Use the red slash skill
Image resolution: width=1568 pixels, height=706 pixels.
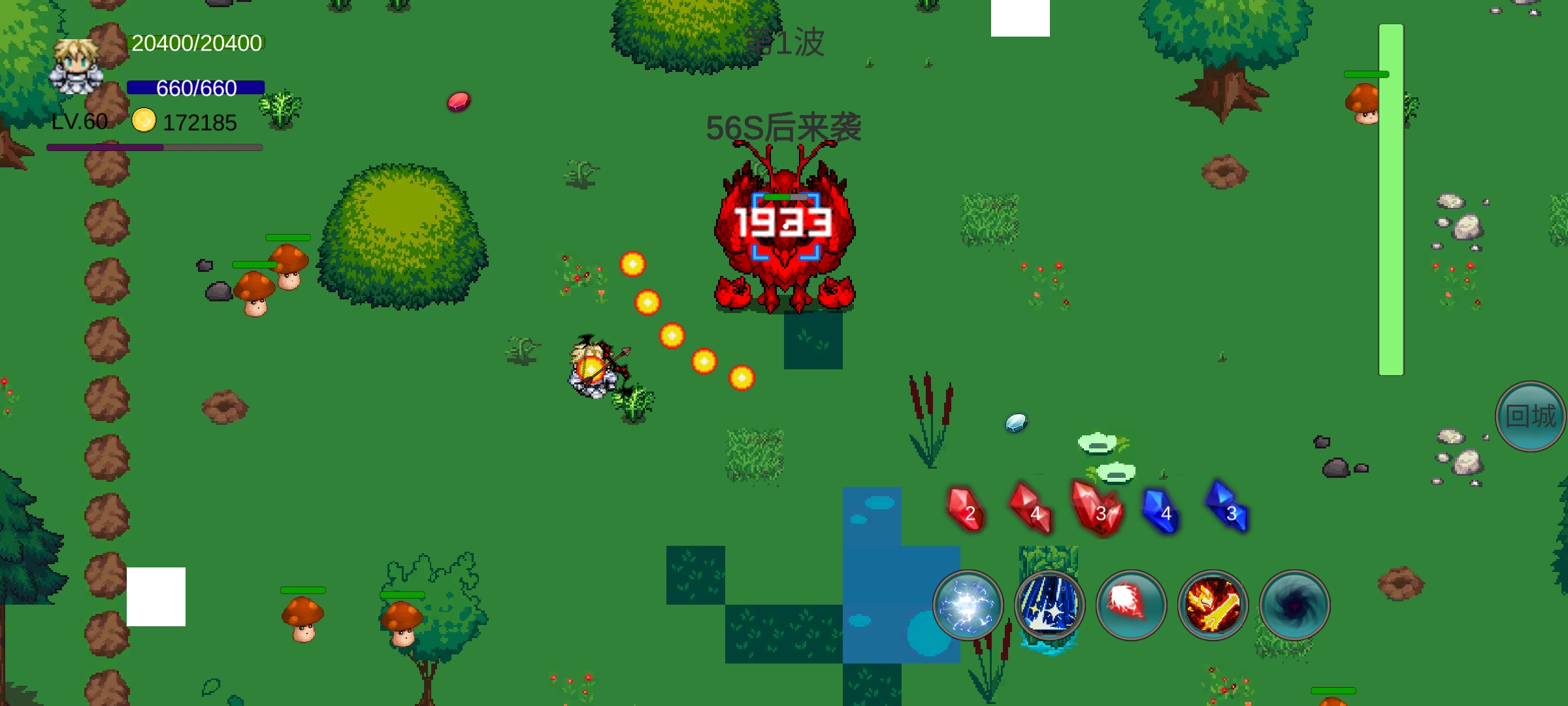click(1131, 605)
